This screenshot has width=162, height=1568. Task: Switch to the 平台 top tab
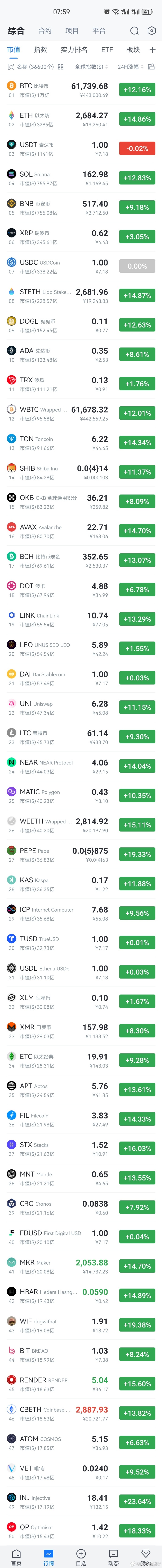[x=99, y=31]
